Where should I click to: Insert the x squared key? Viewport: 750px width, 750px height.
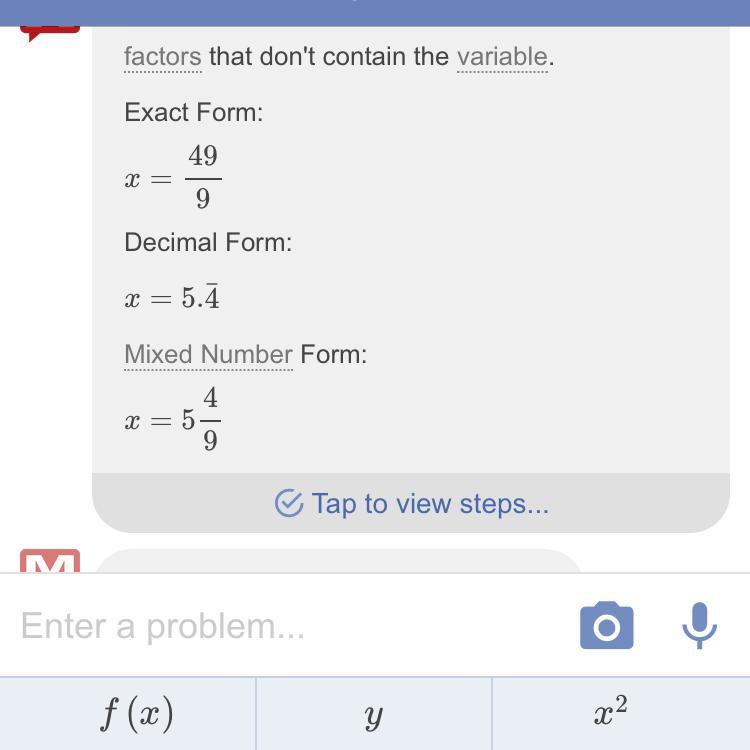tap(610, 714)
